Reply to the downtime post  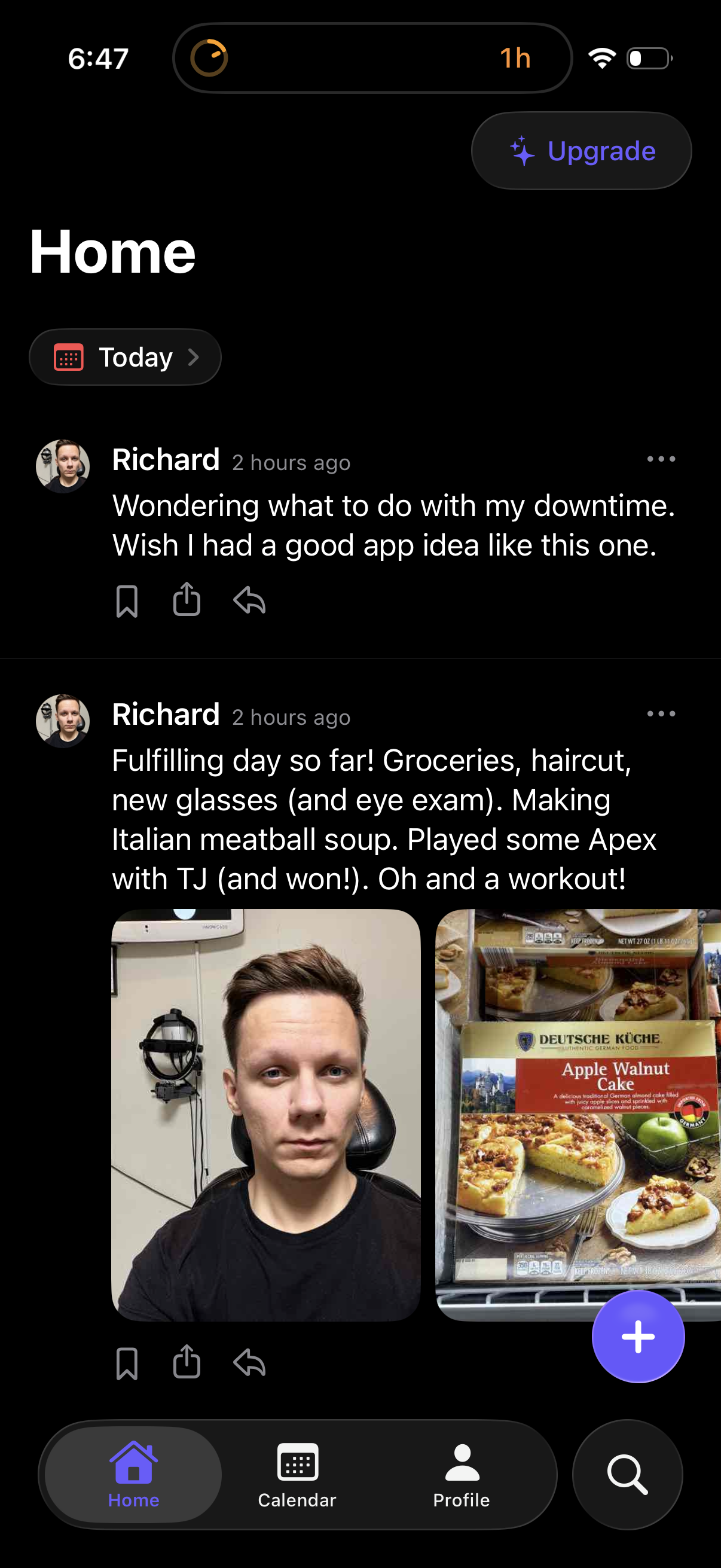(x=249, y=601)
